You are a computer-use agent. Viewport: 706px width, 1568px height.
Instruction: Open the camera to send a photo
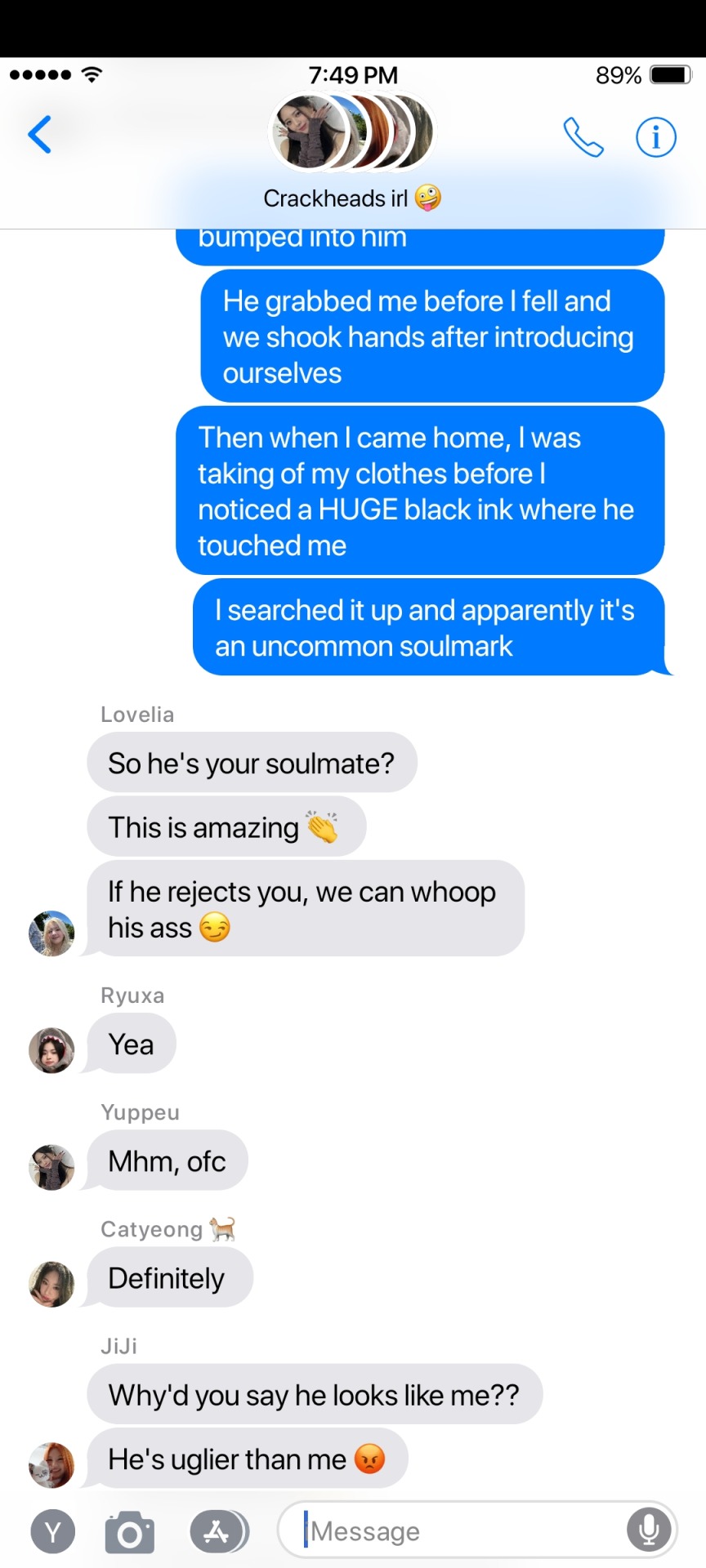[x=130, y=1532]
